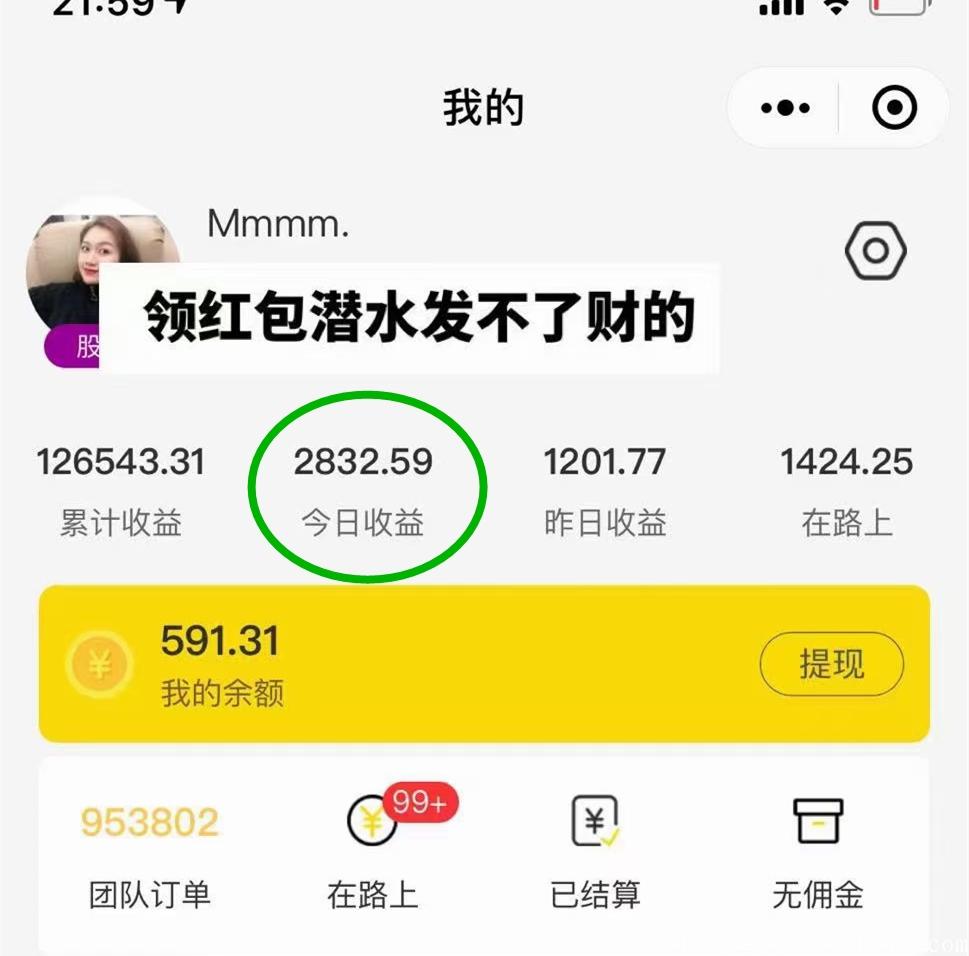Open the mini program more-options menu

click(x=785, y=107)
